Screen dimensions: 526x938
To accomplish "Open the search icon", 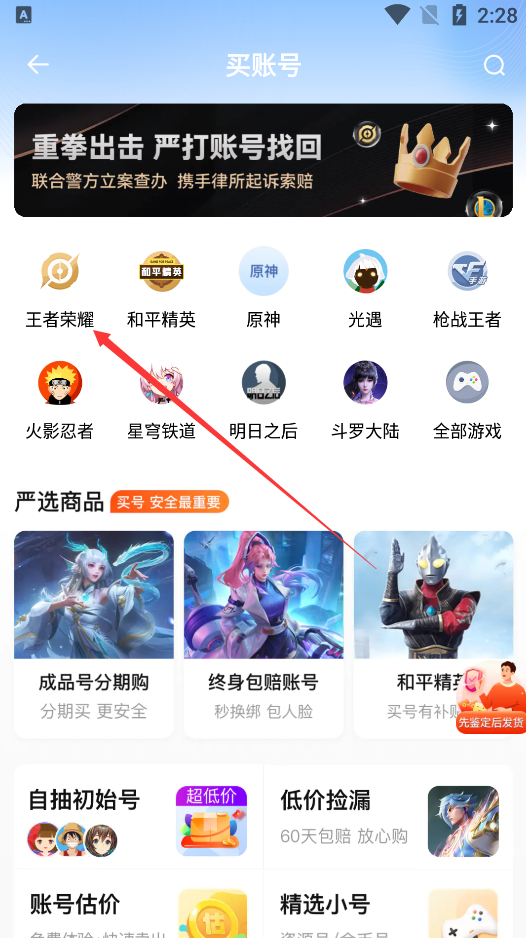I will point(494,65).
